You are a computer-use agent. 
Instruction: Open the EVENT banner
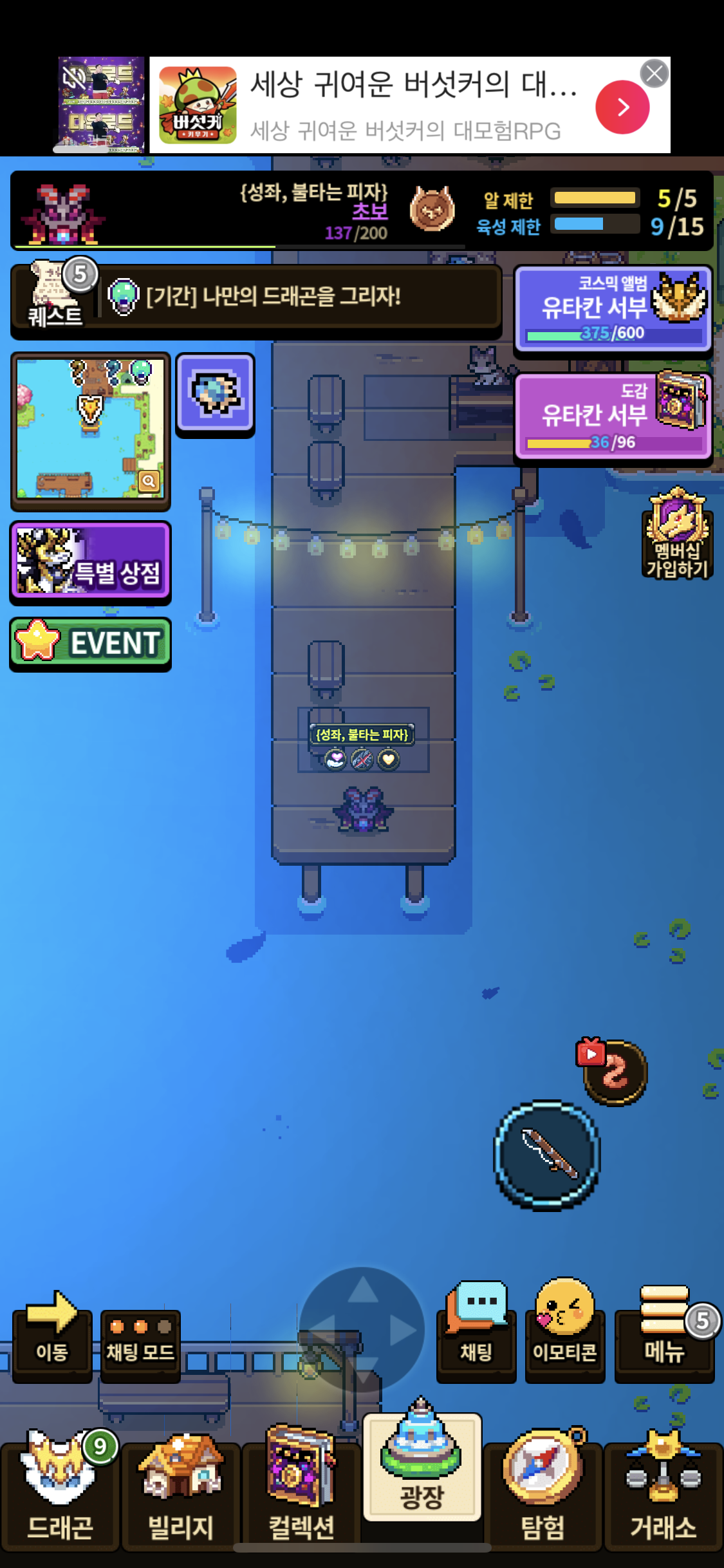91,643
